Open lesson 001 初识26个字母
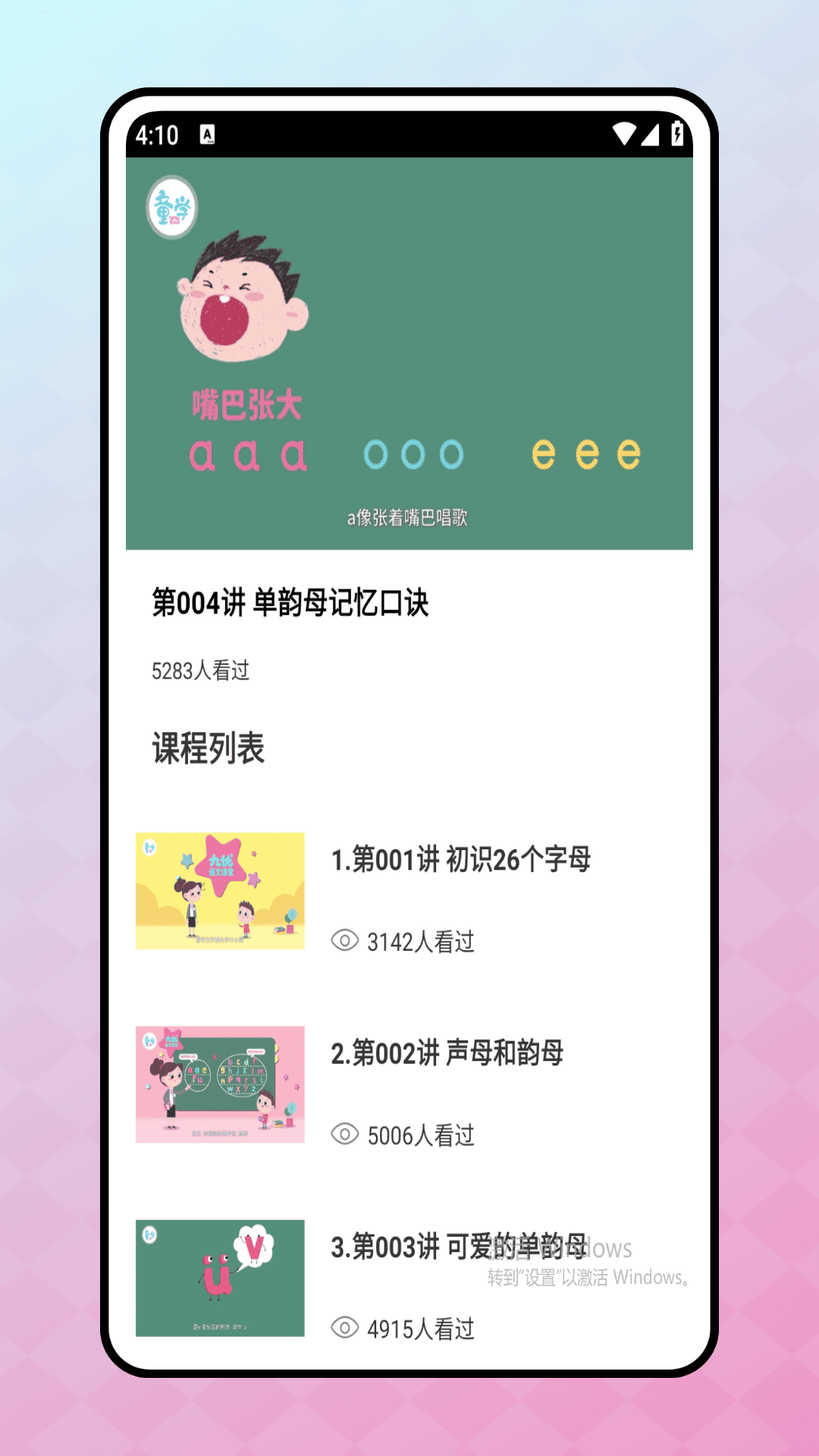 tap(460, 859)
